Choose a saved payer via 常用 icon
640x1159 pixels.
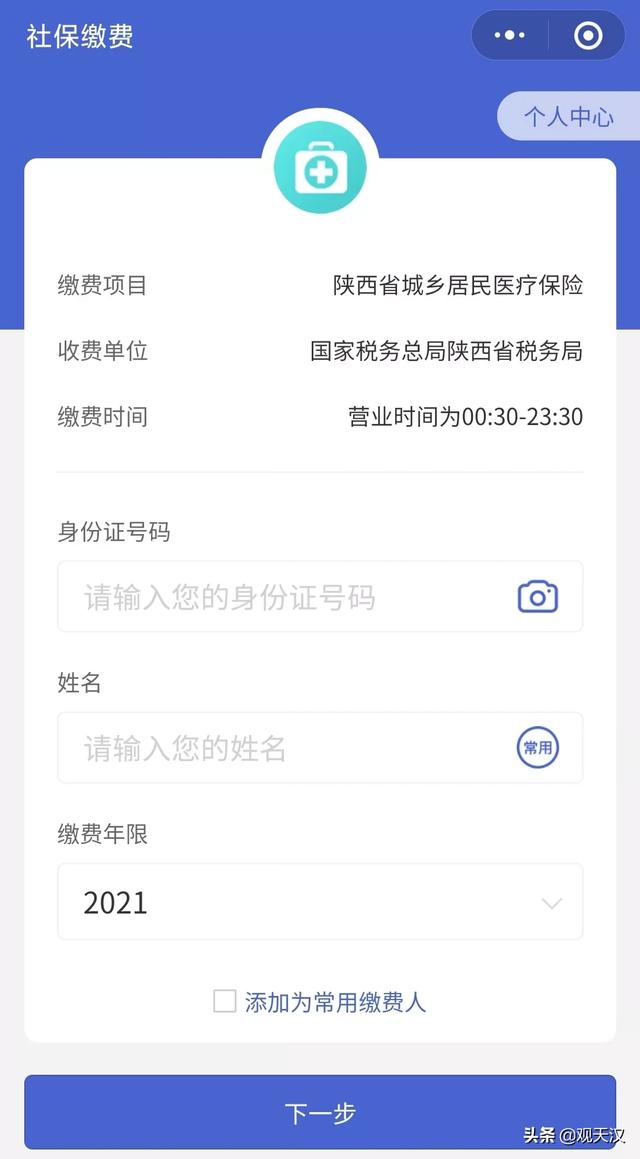point(538,748)
